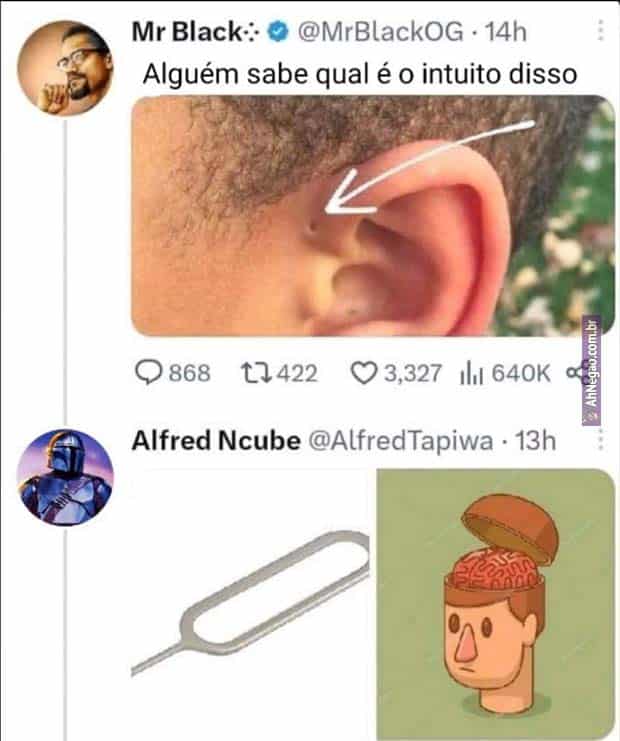Open overflow menu on Alfred Ncube's reply
Image resolution: width=620 pixels, height=741 pixels.
pyautogui.click(x=600, y=441)
